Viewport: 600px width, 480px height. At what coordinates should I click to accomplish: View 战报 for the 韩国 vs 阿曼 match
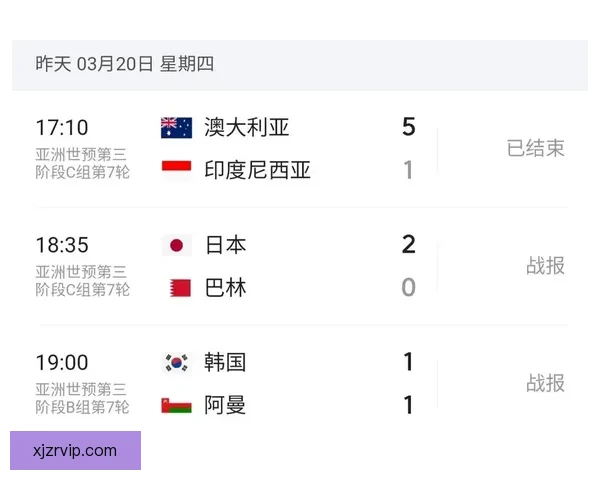click(x=545, y=383)
